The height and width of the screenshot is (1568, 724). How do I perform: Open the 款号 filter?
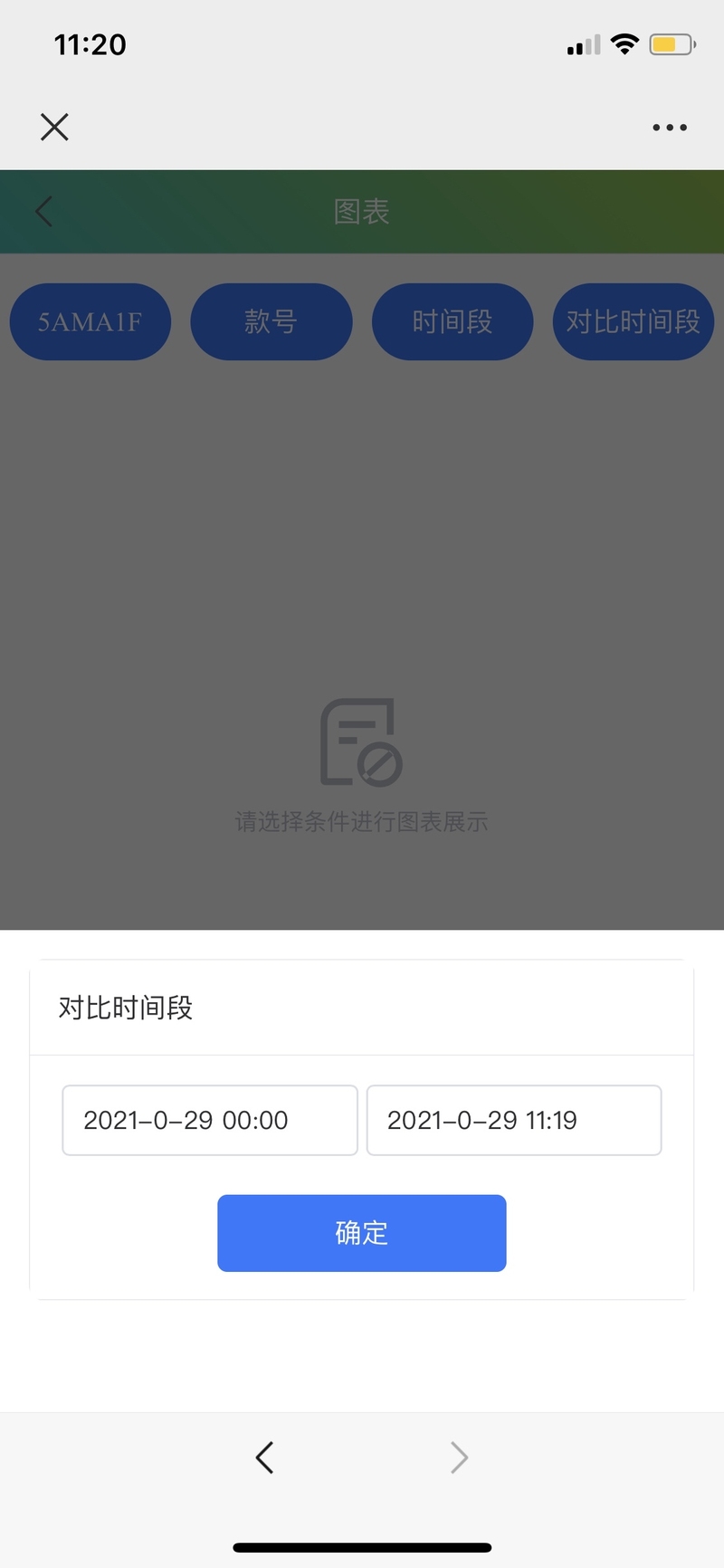271,321
